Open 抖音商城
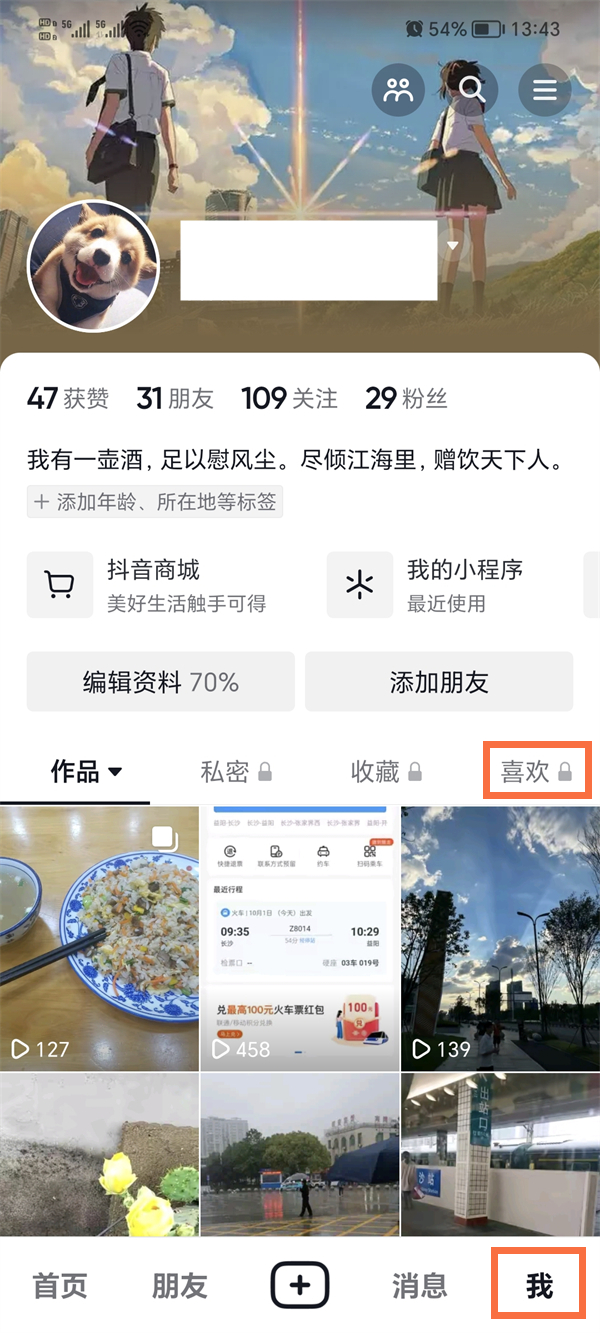Viewport: 600px width, 1333px height. [154, 584]
